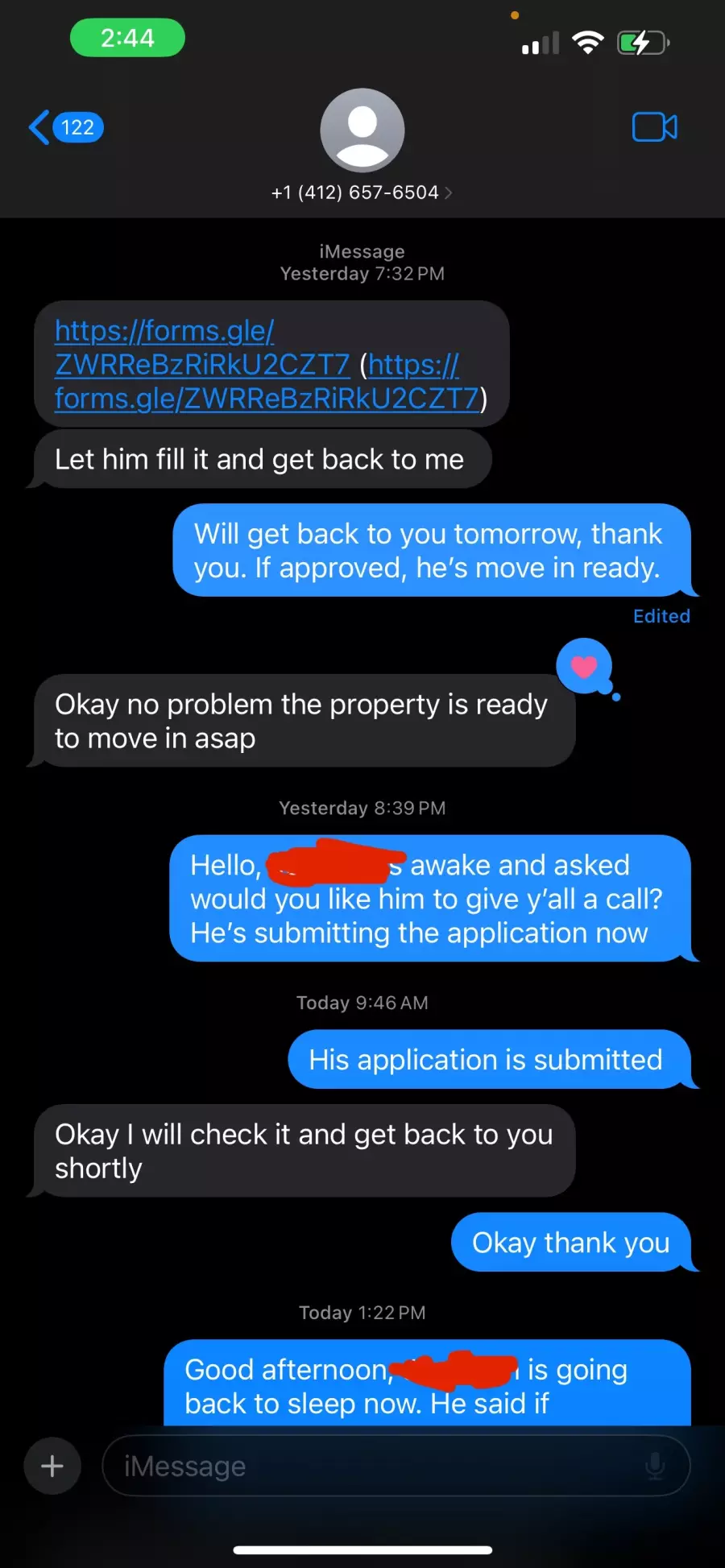Tap the Edited label under the message
The height and width of the screenshot is (1568, 725).
661,616
